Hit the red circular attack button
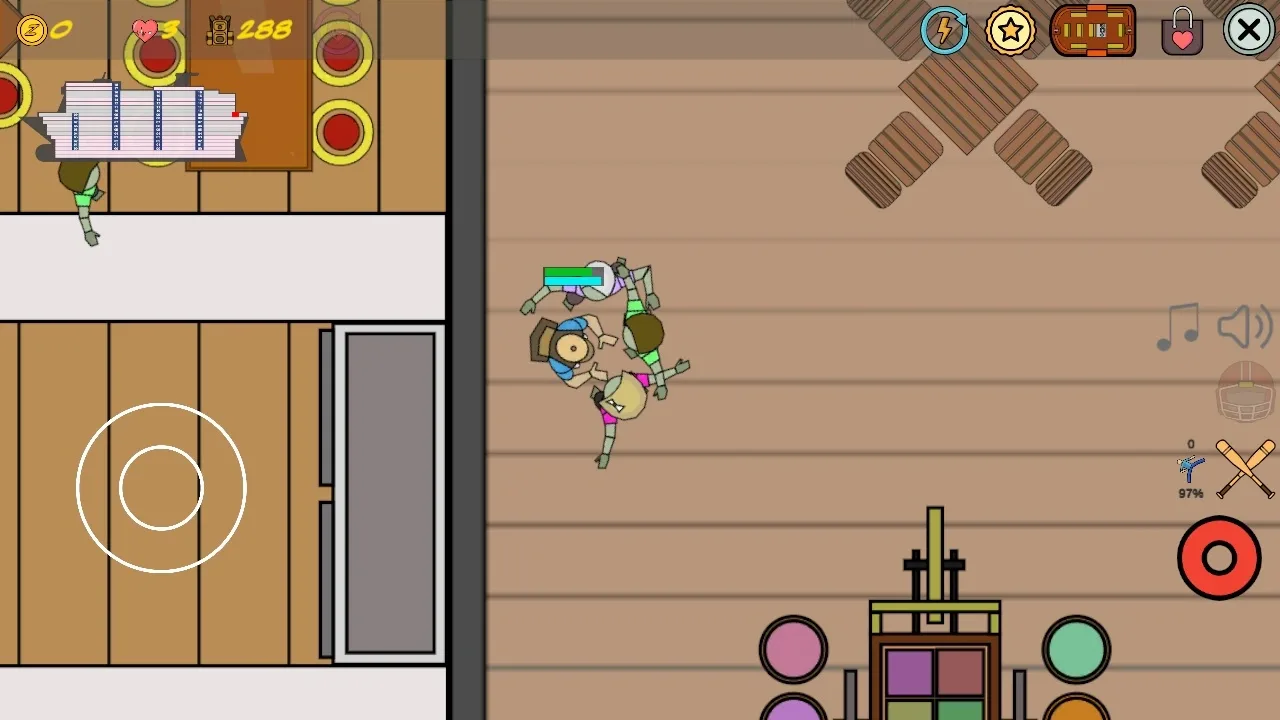Image resolution: width=1280 pixels, height=720 pixels. pos(1219,558)
